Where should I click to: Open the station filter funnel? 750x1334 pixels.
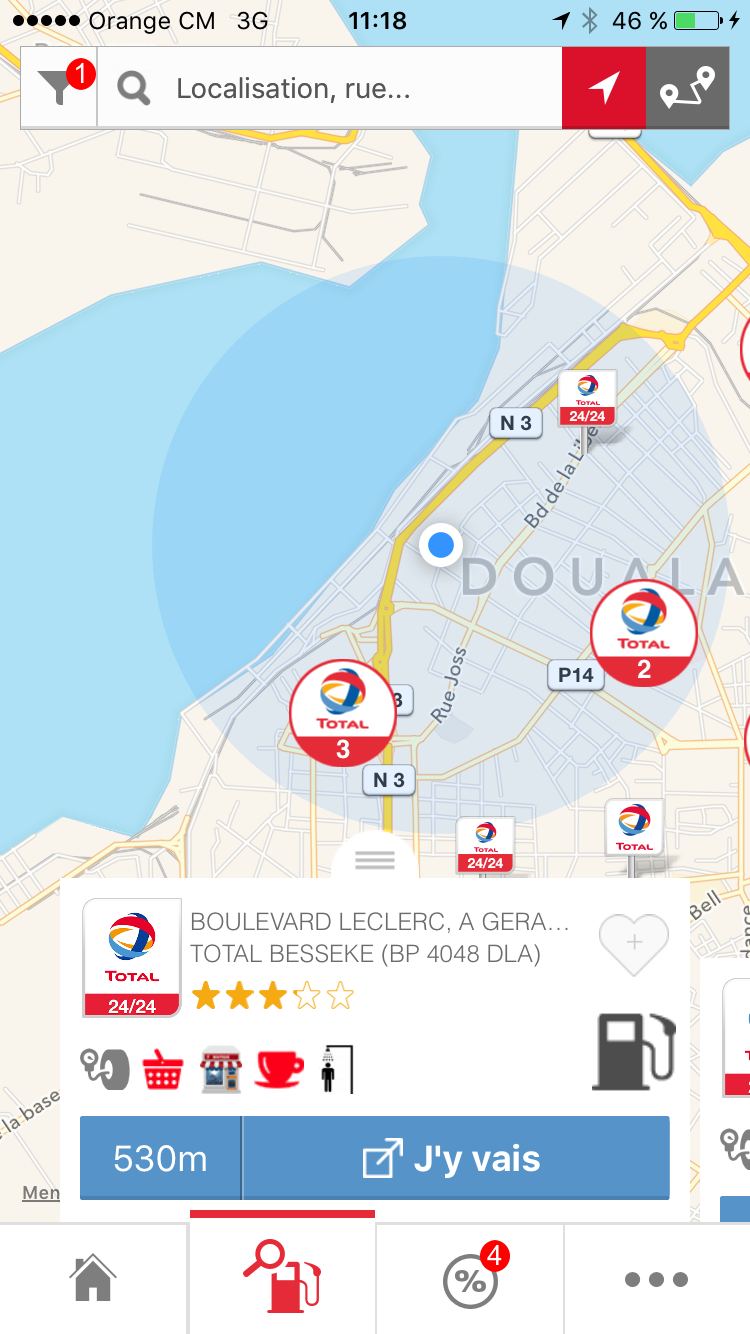59,88
